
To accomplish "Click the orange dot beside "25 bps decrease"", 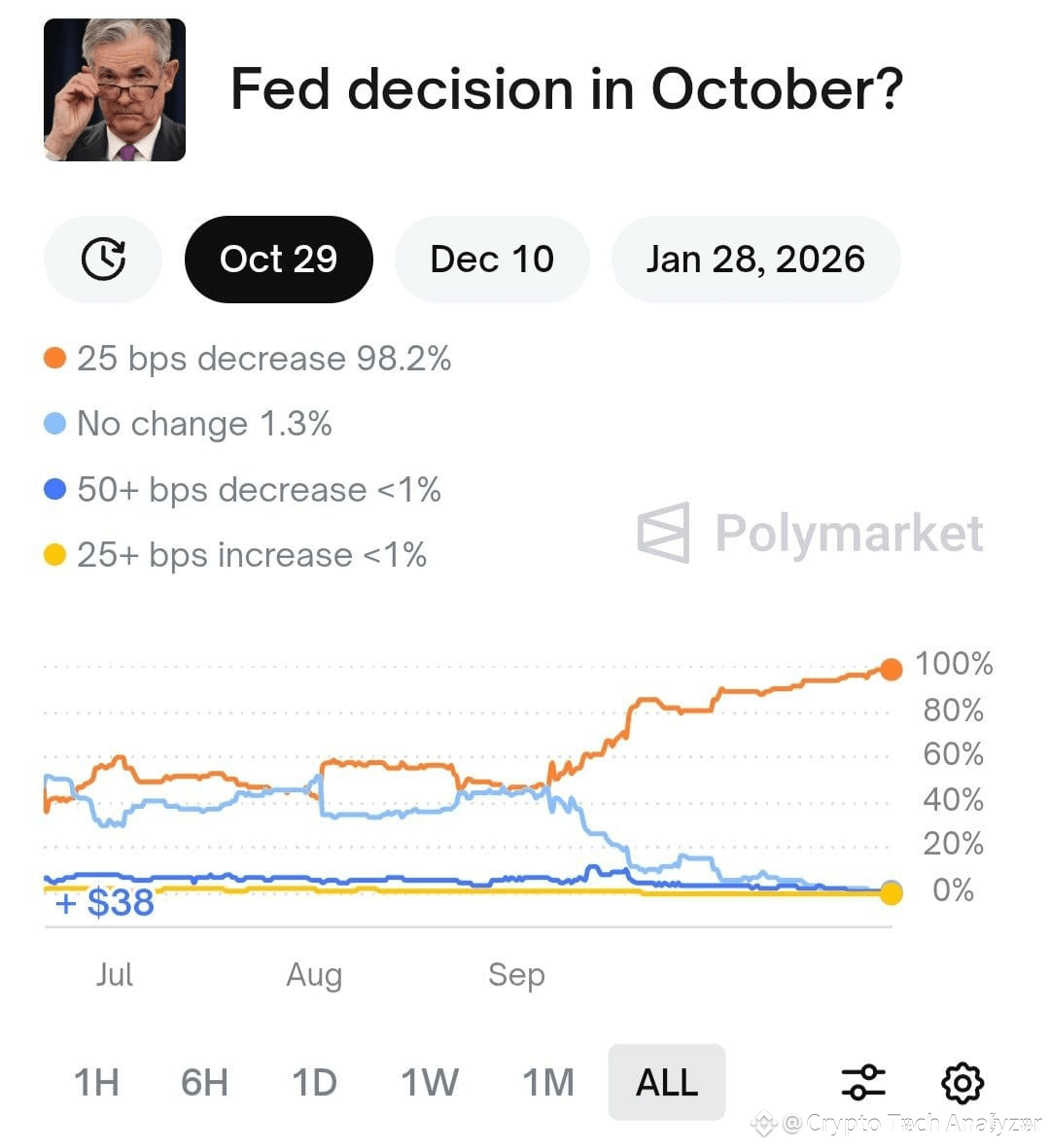I will (x=54, y=358).
